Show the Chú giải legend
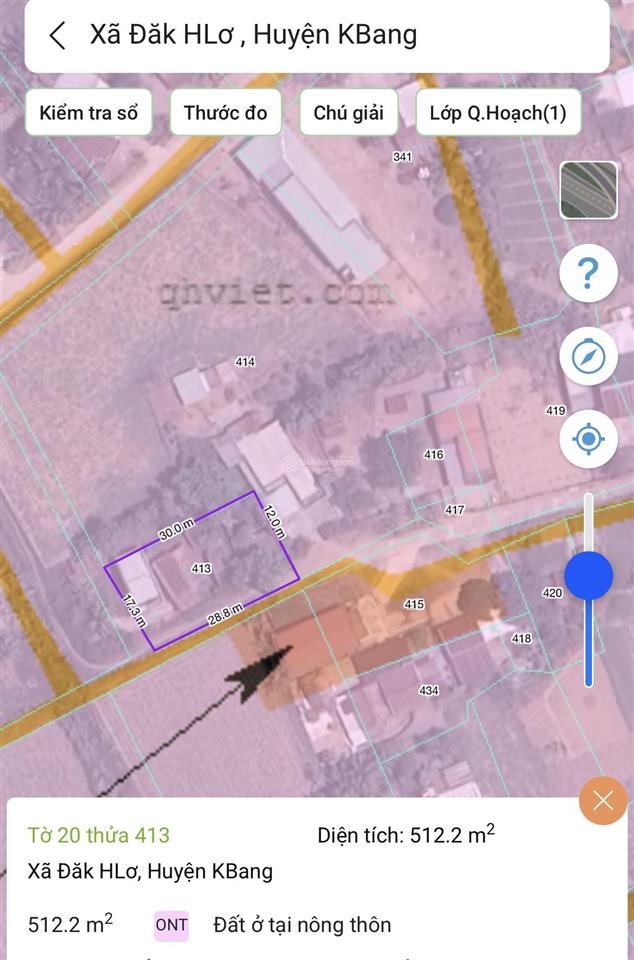Image resolution: width=634 pixels, height=960 pixels. coord(348,112)
